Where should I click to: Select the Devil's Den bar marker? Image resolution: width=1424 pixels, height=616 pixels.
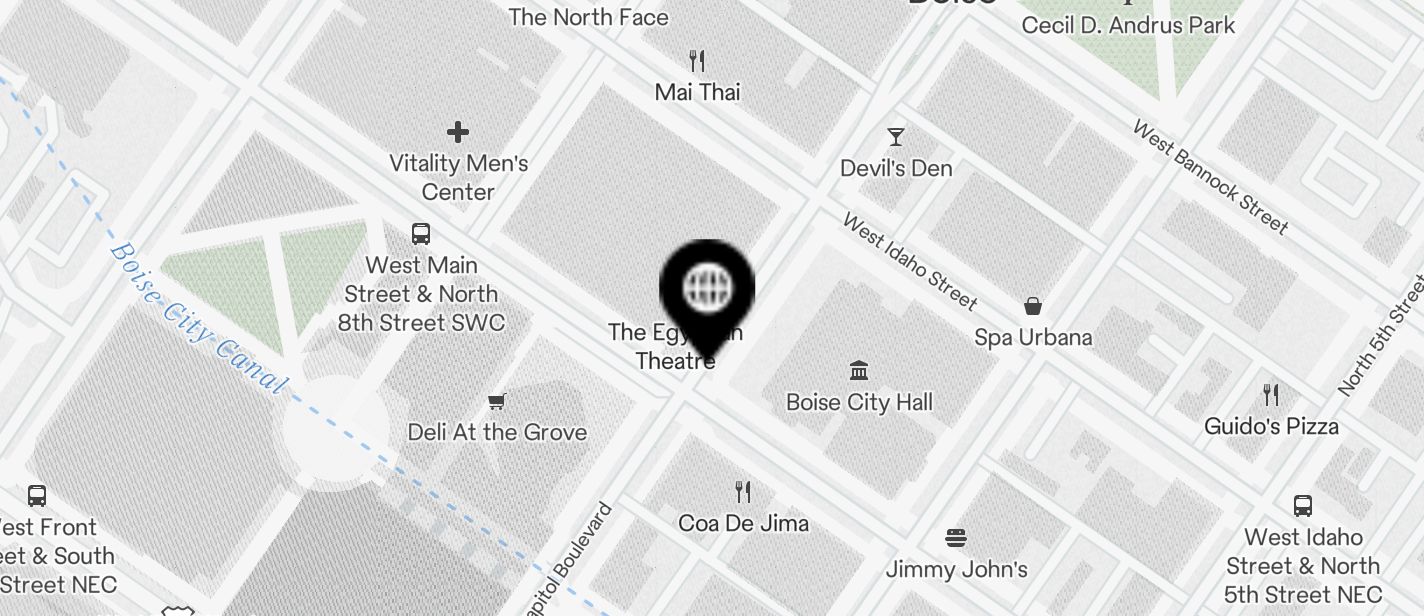(x=896, y=137)
